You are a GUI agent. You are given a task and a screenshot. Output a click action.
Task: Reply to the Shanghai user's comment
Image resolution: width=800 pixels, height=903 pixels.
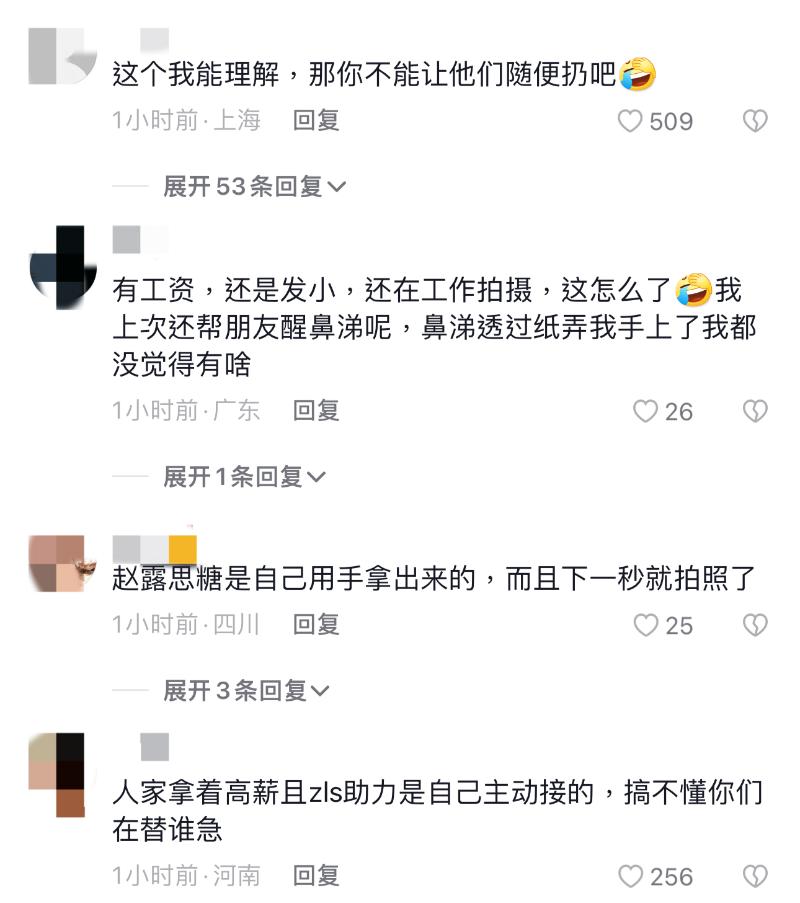tap(316, 121)
